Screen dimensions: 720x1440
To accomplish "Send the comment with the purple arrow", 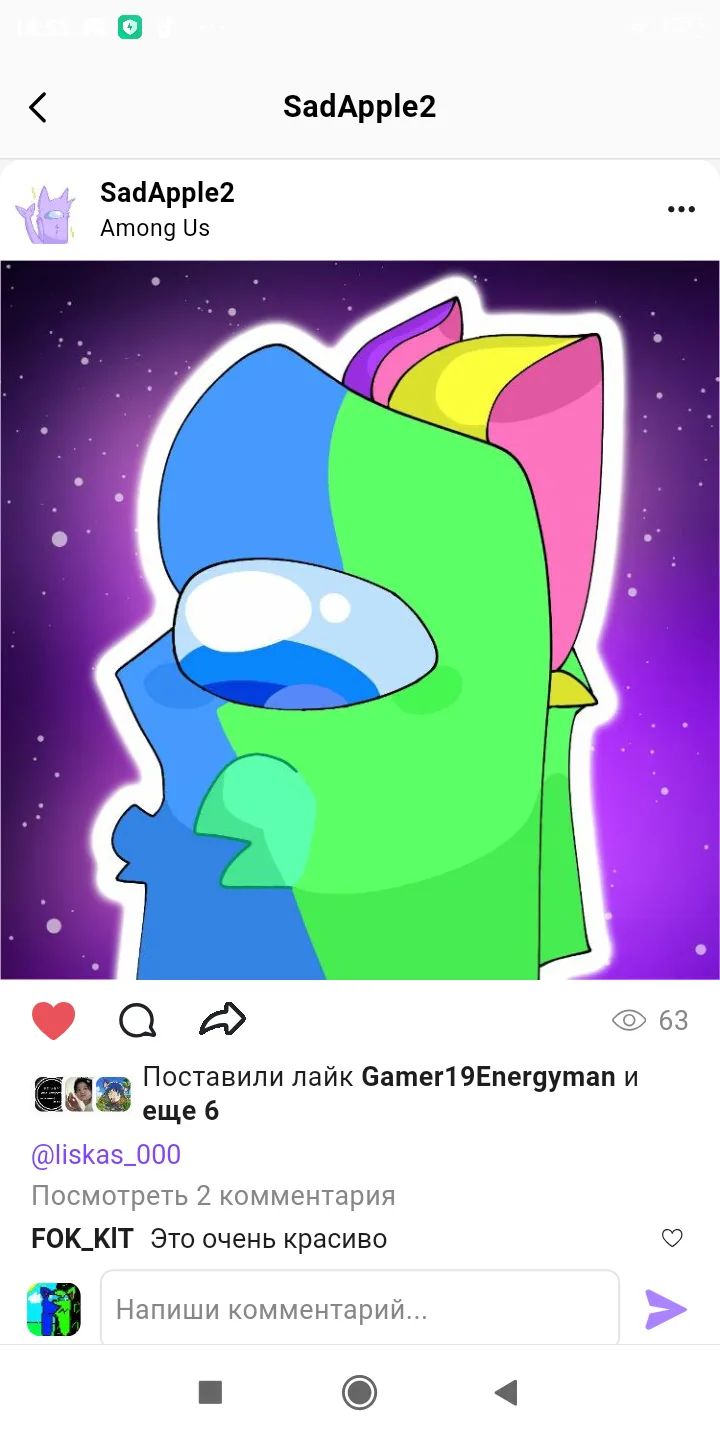I will click(x=666, y=1309).
